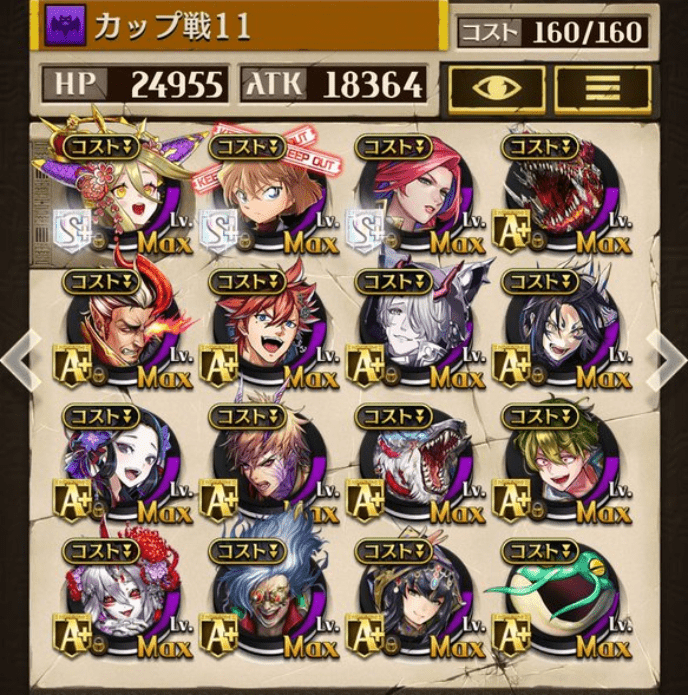
Task: Open the list menu button
Action: click(601, 89)
